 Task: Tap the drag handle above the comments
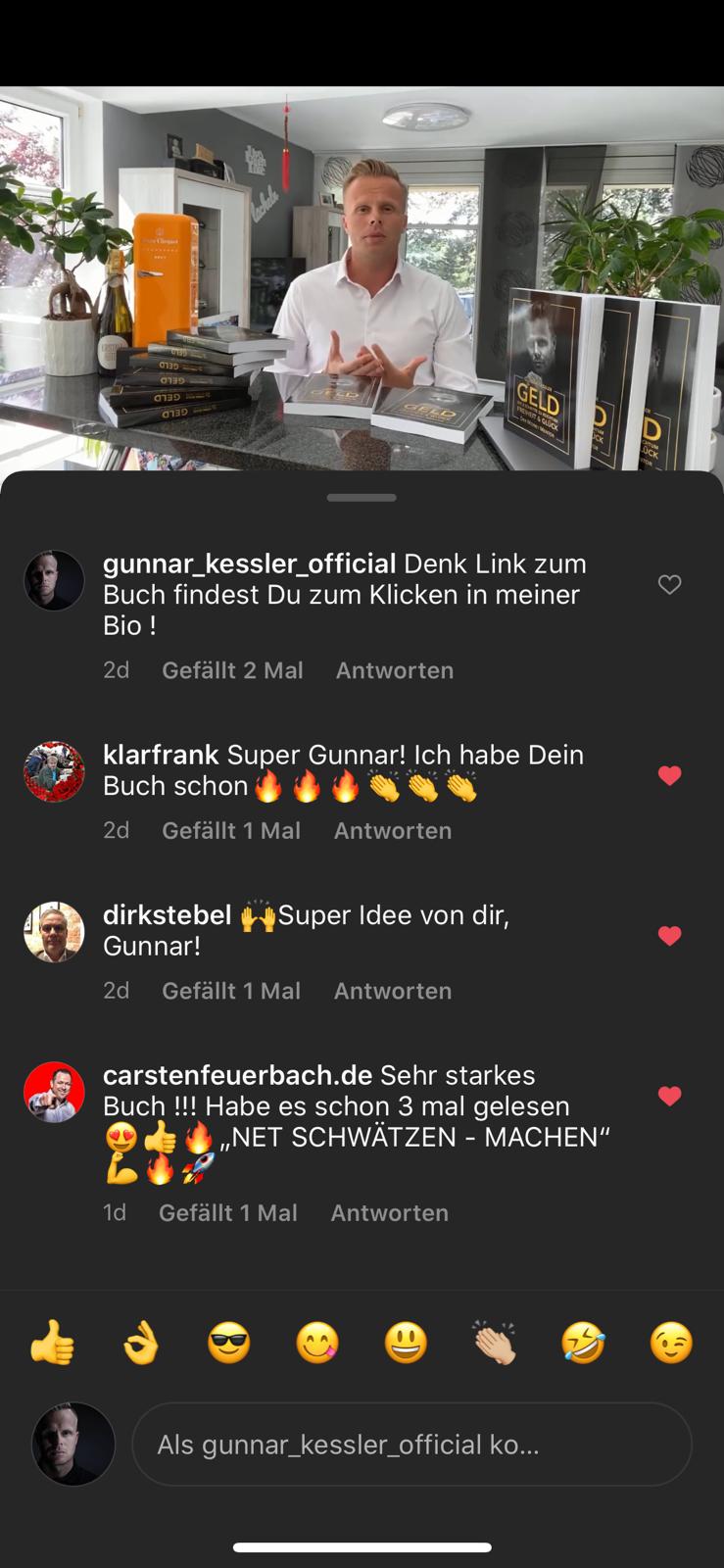(362, 497)
